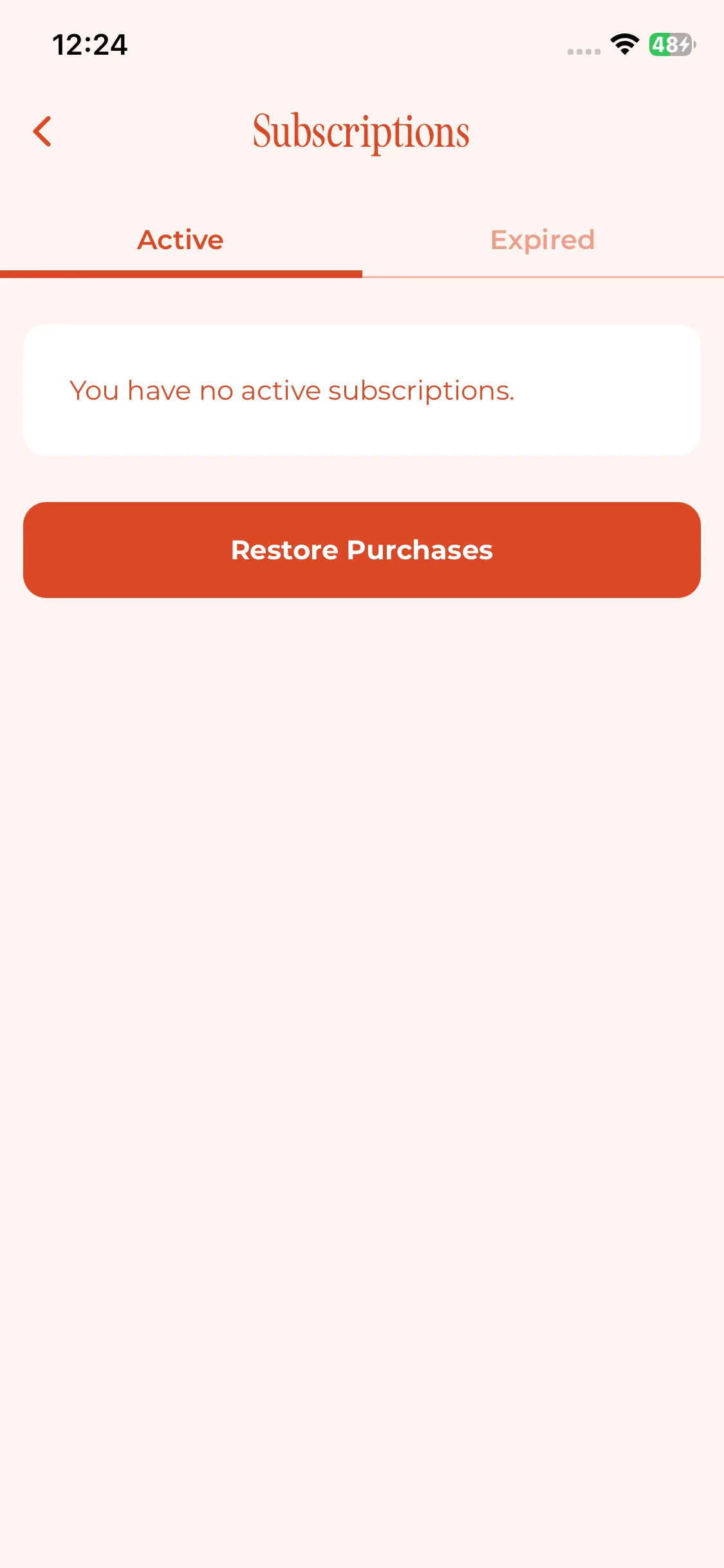The width and height of the screenshot is (724, 1568).
Task: Go back from the Subscriptions screen
Action: tap(42, 132)
